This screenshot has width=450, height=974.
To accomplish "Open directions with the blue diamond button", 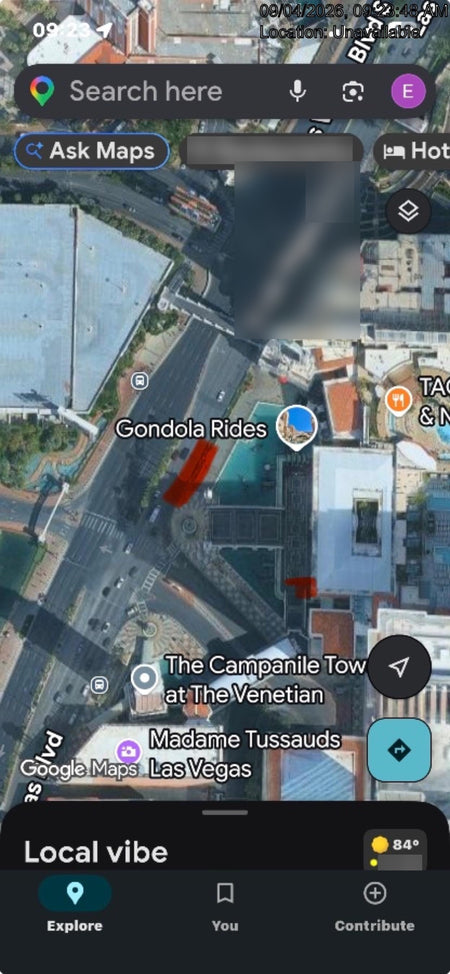I will (x=399, y=750).
